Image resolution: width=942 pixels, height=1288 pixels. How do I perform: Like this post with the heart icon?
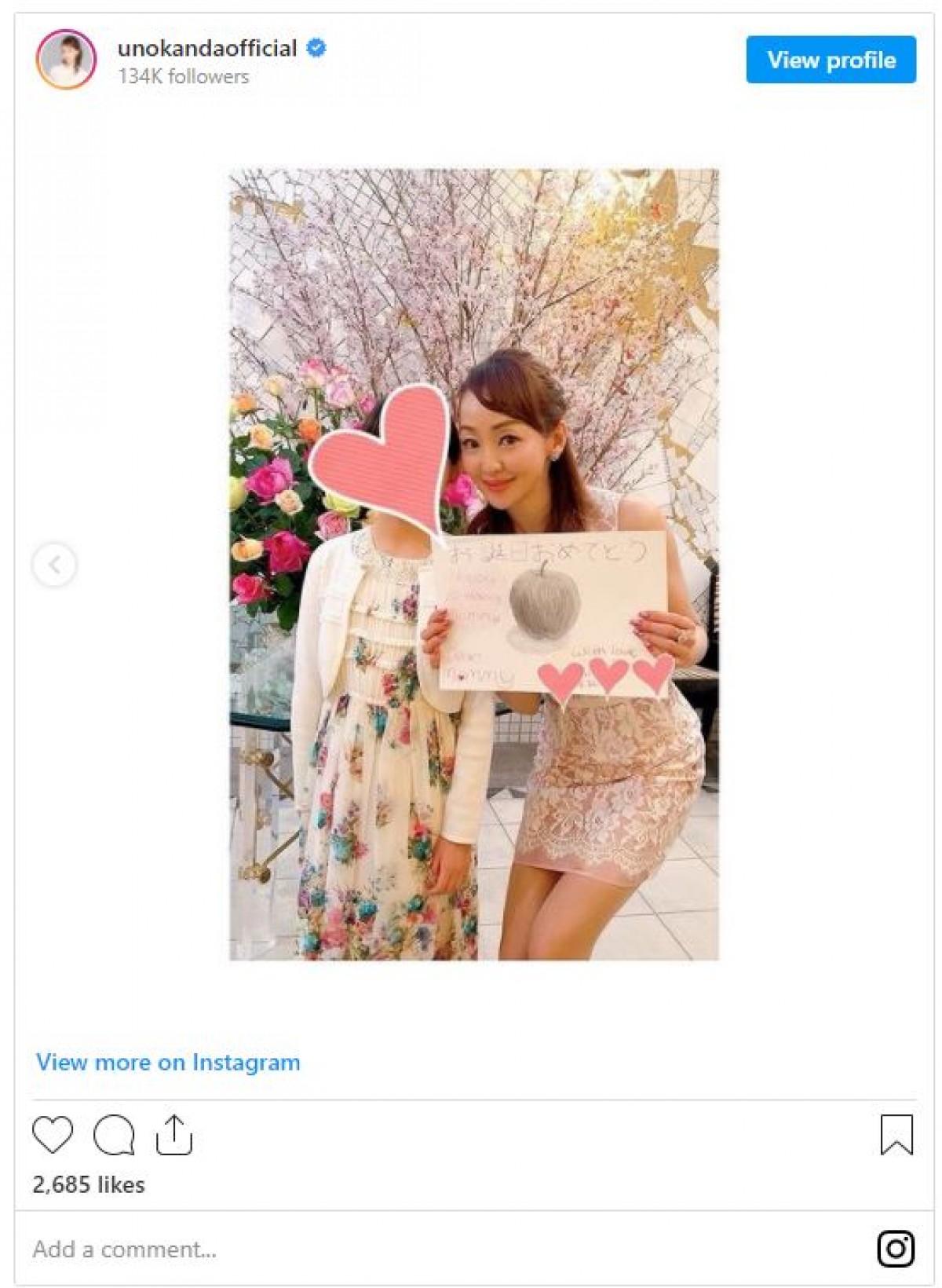coord(53,1134)
